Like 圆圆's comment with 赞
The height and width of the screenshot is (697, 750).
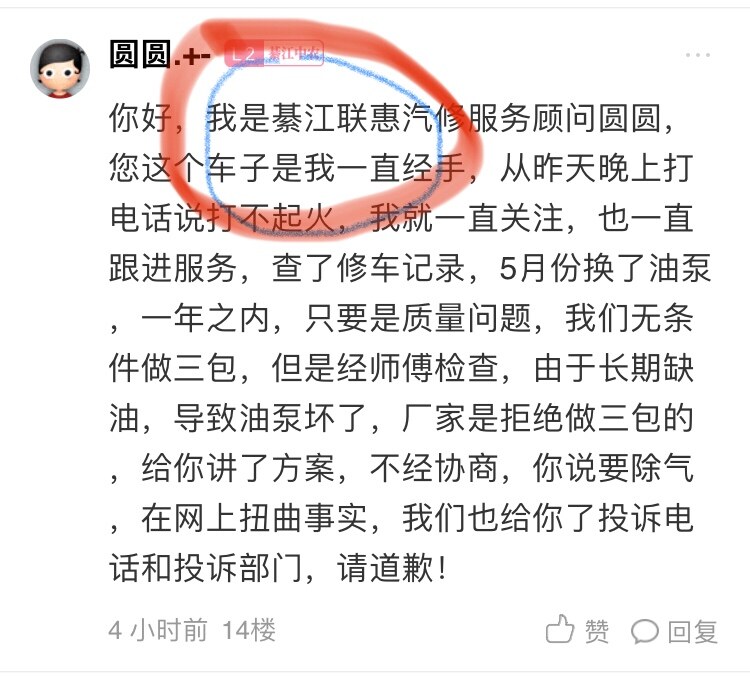(x=578, y=631)
